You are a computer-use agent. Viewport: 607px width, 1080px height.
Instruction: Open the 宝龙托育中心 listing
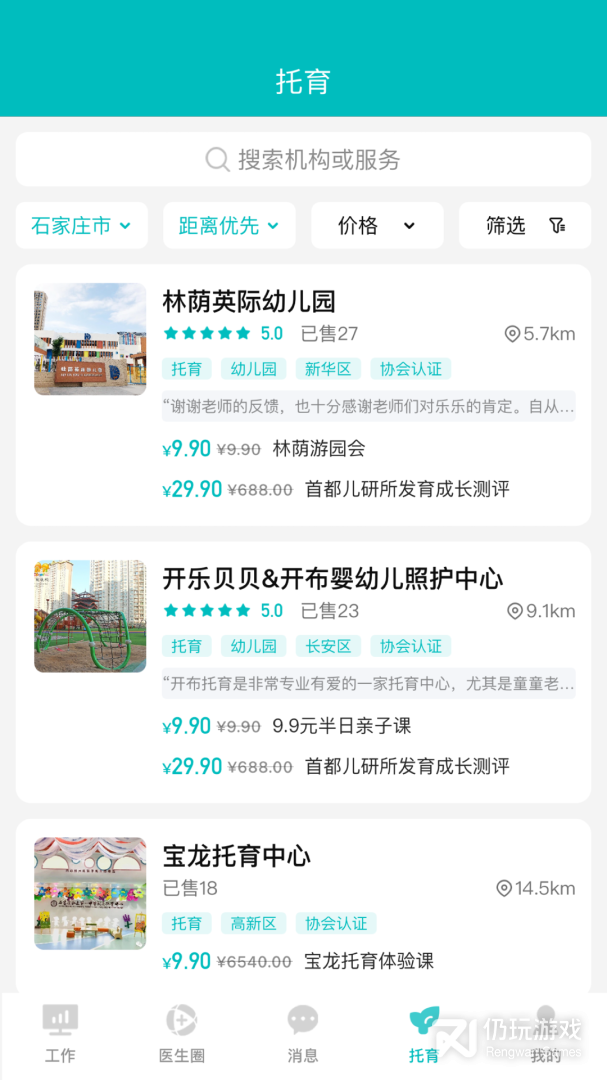pyautogui.click(x=237, y=855)
